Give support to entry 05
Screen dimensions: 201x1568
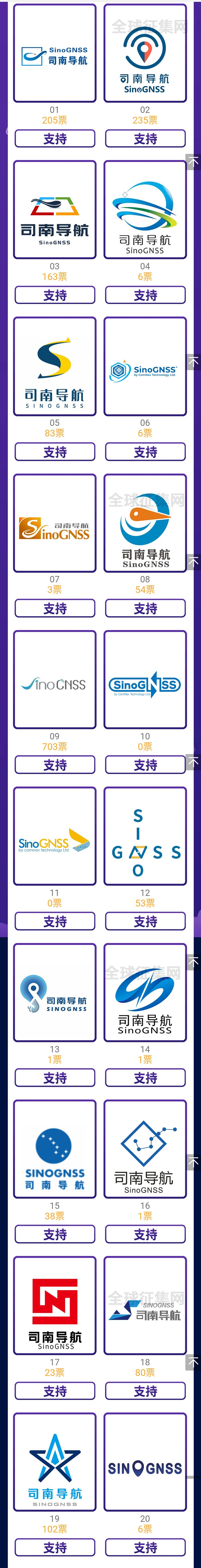tap(55, 452)
